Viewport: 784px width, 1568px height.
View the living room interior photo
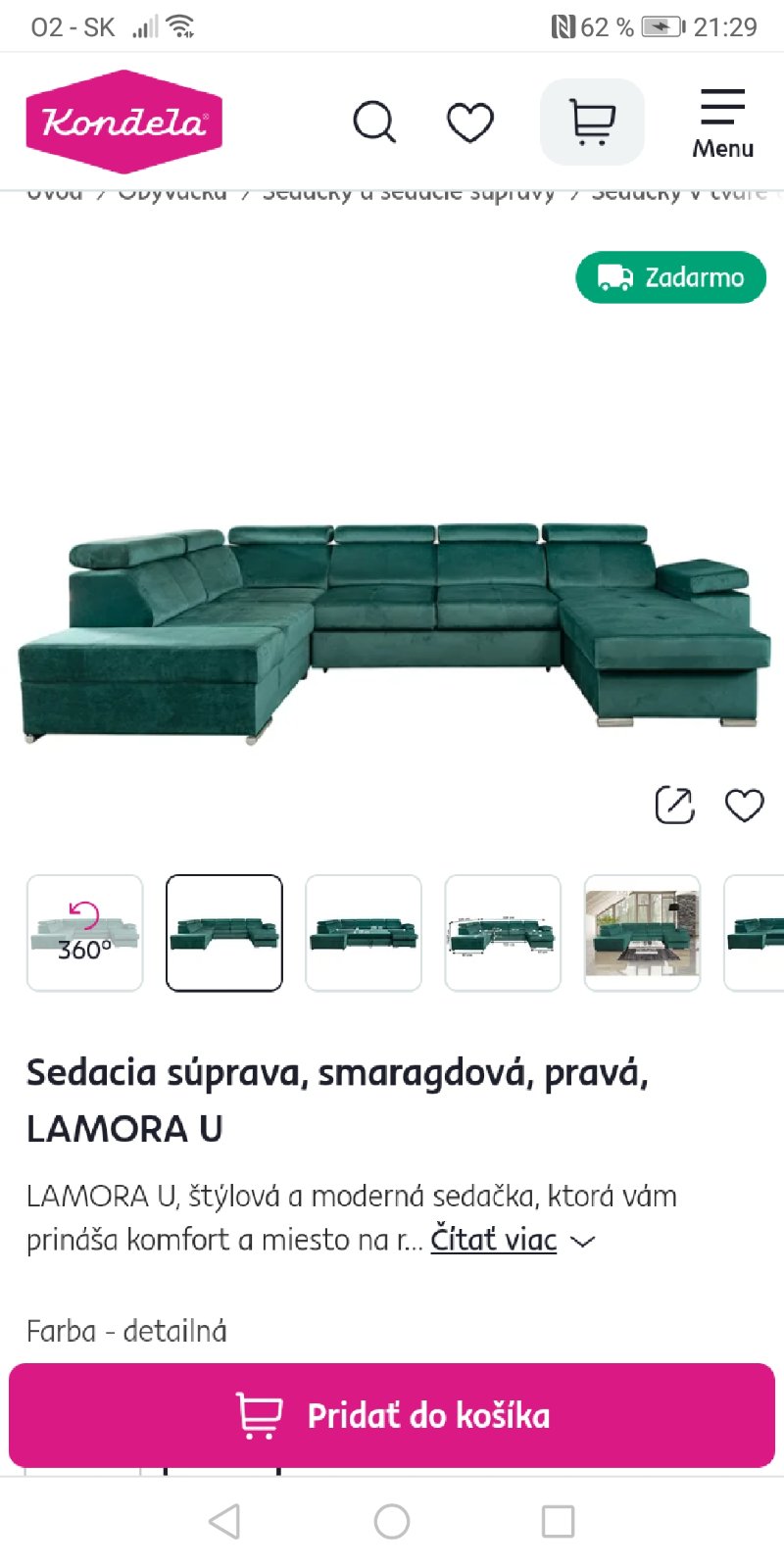pos(642,933)
